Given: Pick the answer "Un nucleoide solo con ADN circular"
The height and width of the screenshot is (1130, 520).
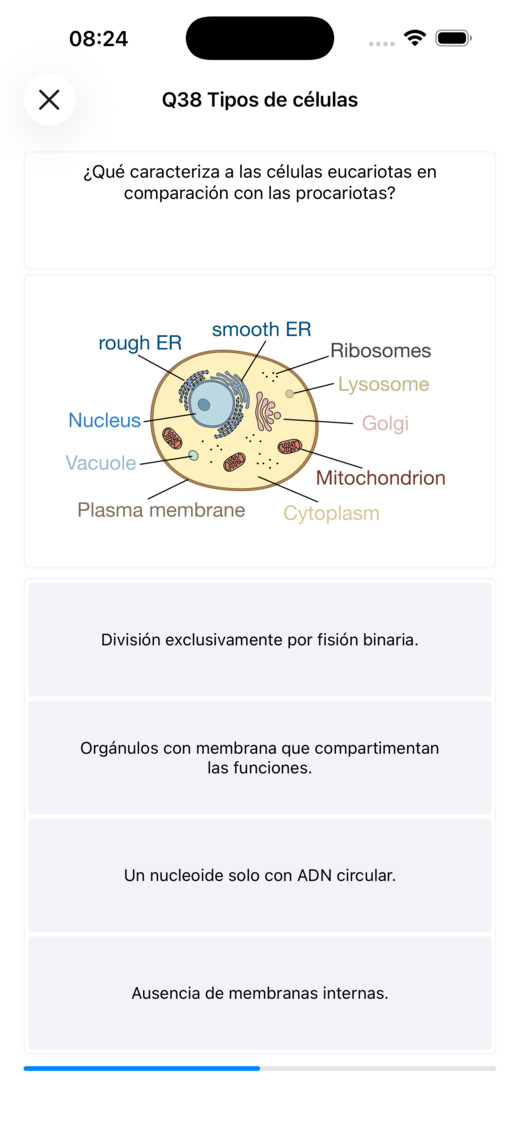Looking at the screenshot, I should pos(260,875).
